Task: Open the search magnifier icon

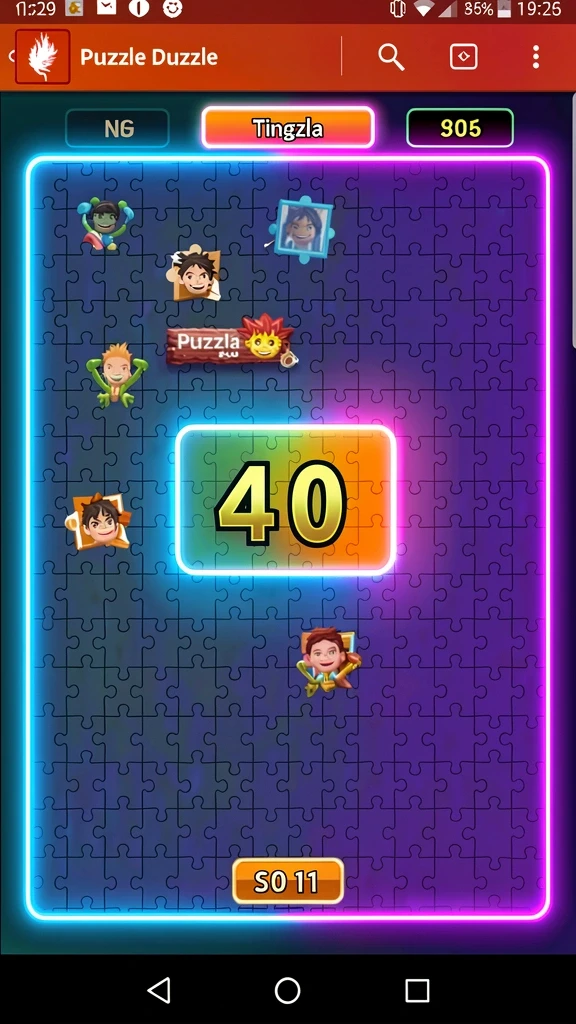Action: click(391, 57)
